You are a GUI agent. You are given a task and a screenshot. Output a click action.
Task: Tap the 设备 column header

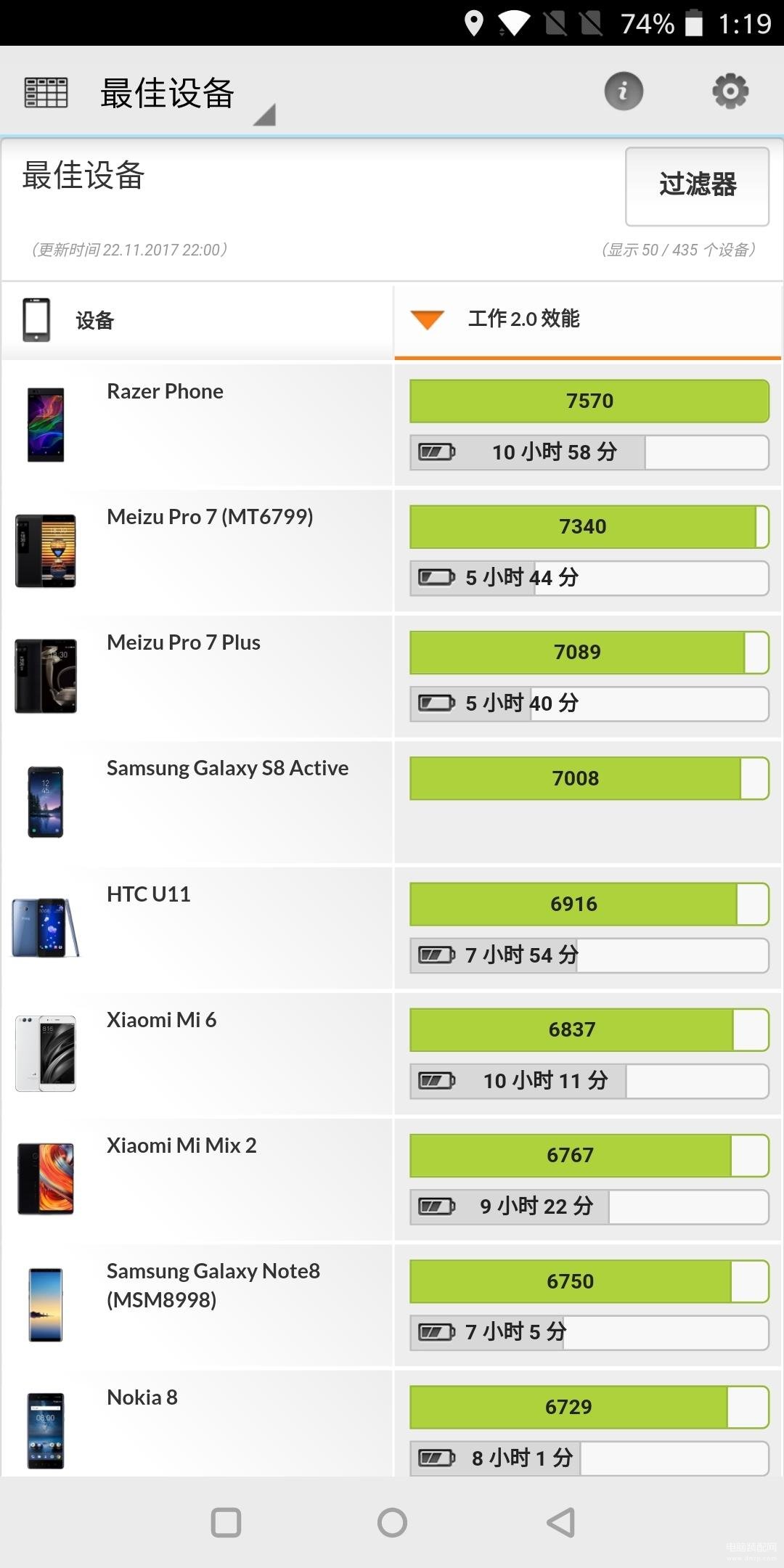[94, 320]
